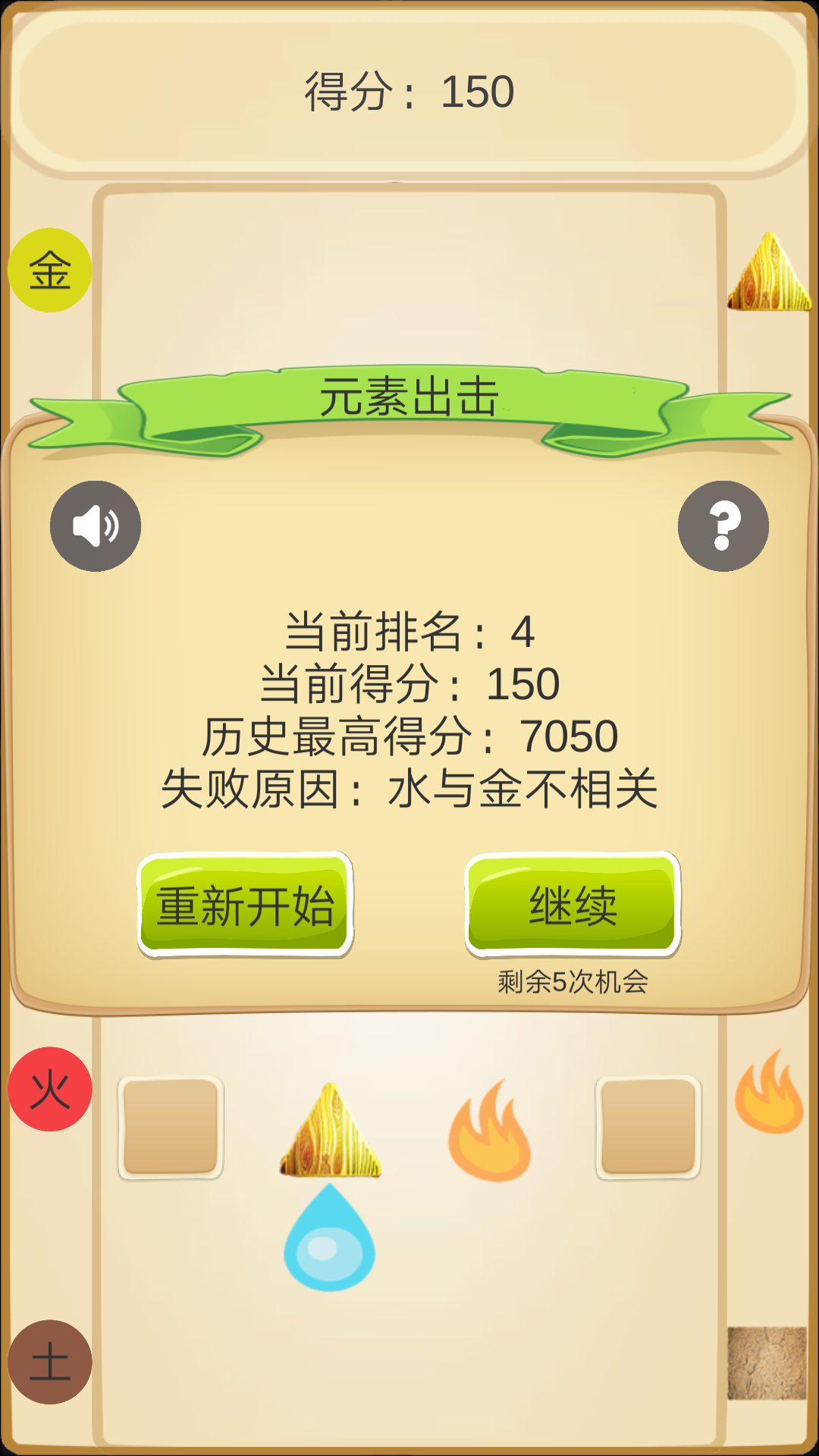Open the help question mark
Screen dimensions: 819x1456
[722, 525]
